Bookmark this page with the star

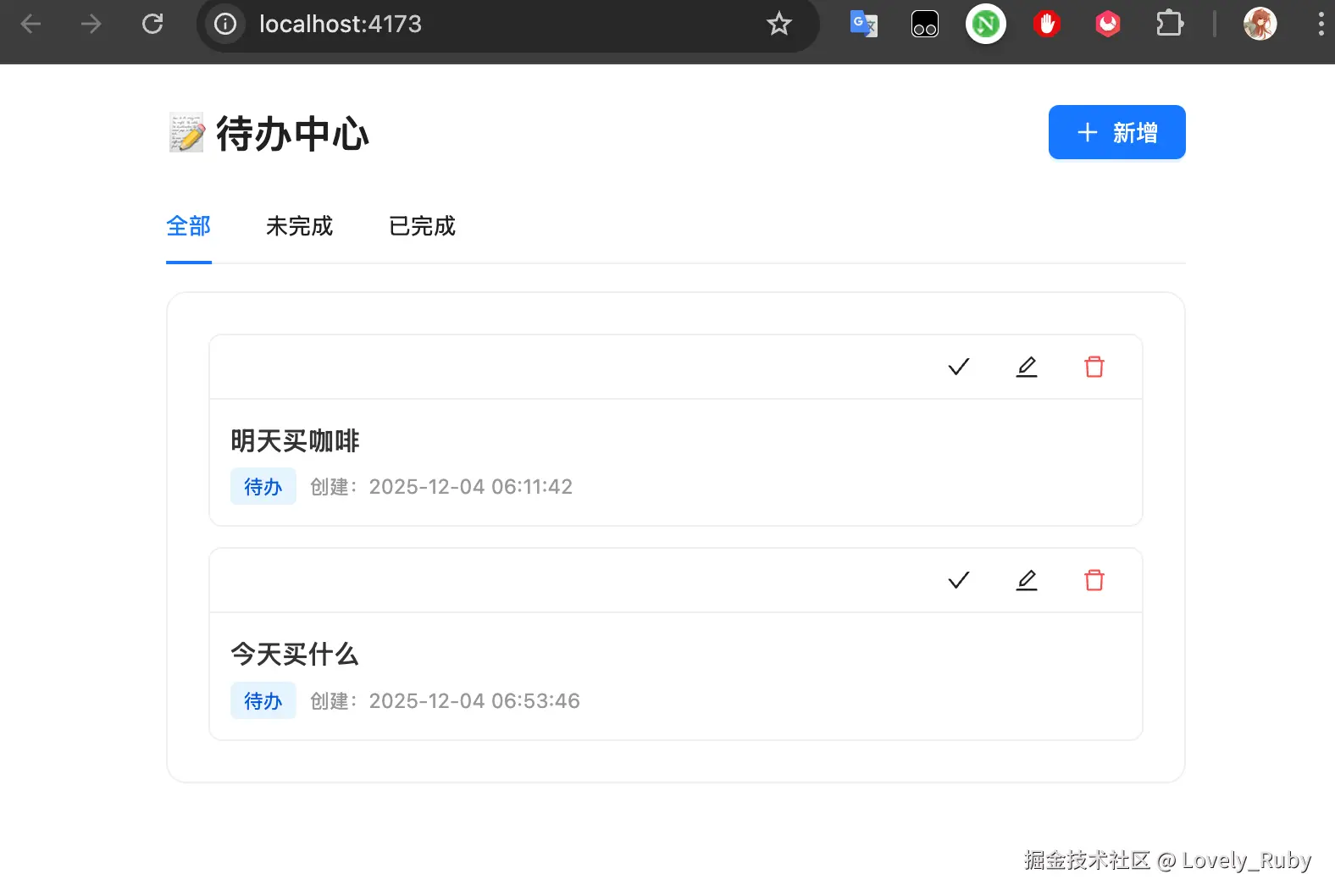pos(778,24)
